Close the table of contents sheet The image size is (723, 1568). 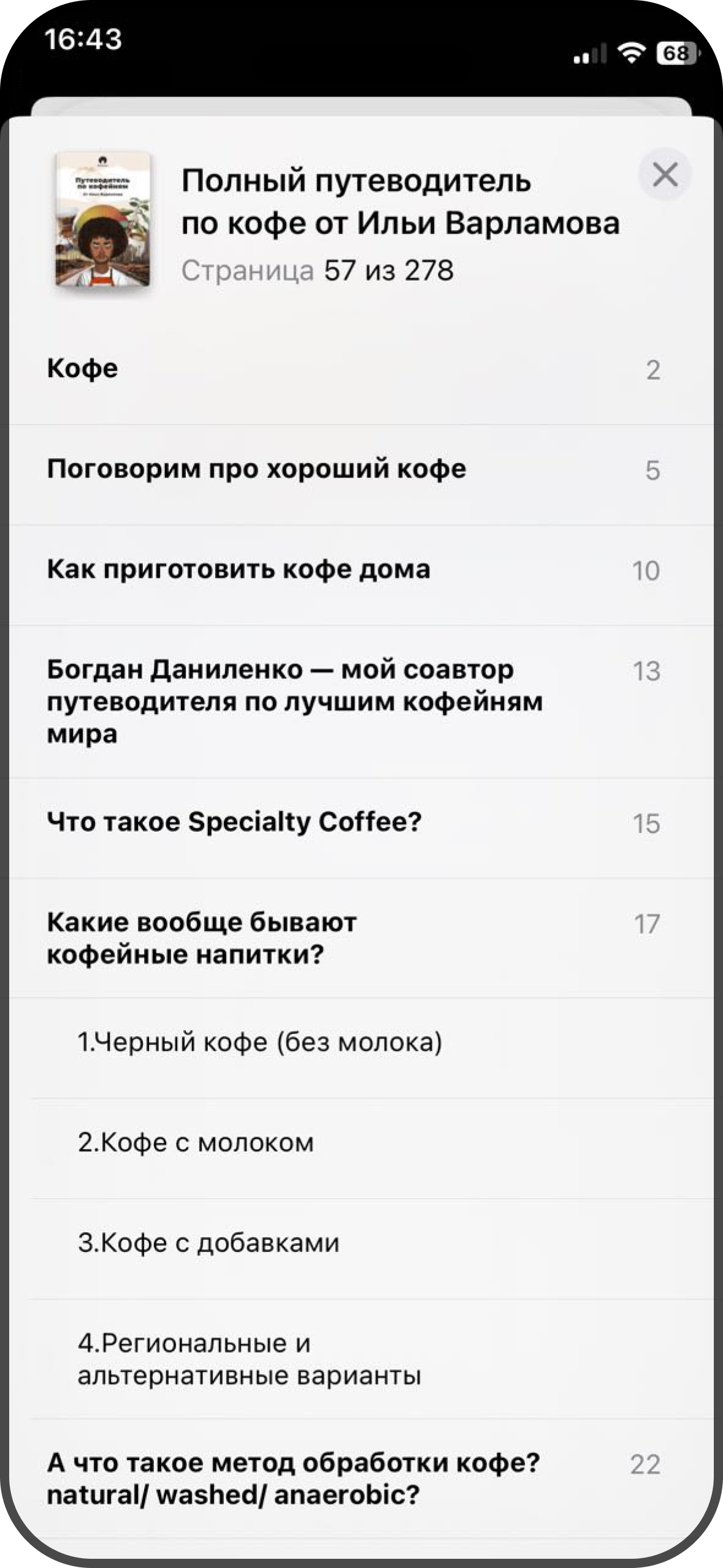(x=665, y=175)
